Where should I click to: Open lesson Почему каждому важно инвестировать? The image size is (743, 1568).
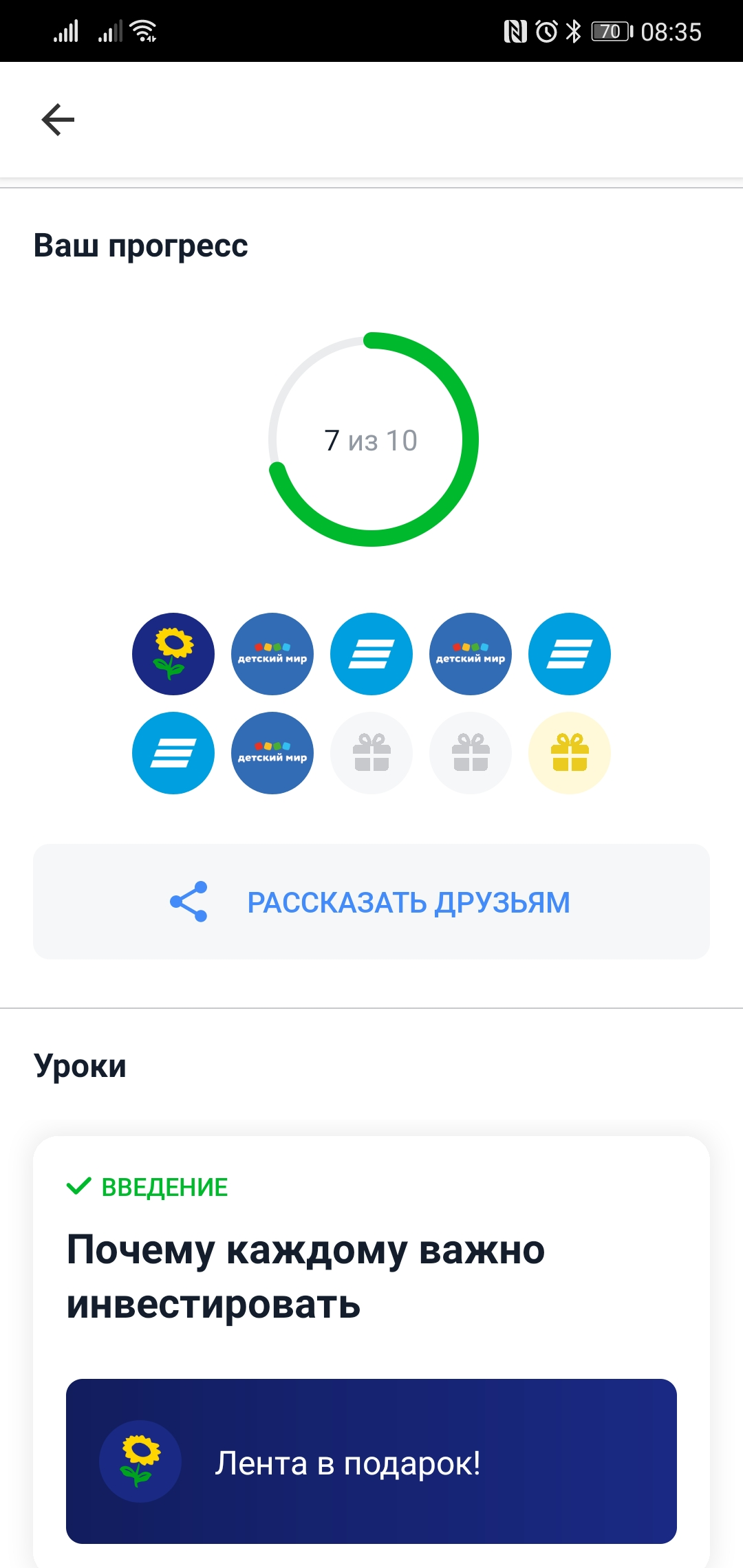click(305, 1276)
